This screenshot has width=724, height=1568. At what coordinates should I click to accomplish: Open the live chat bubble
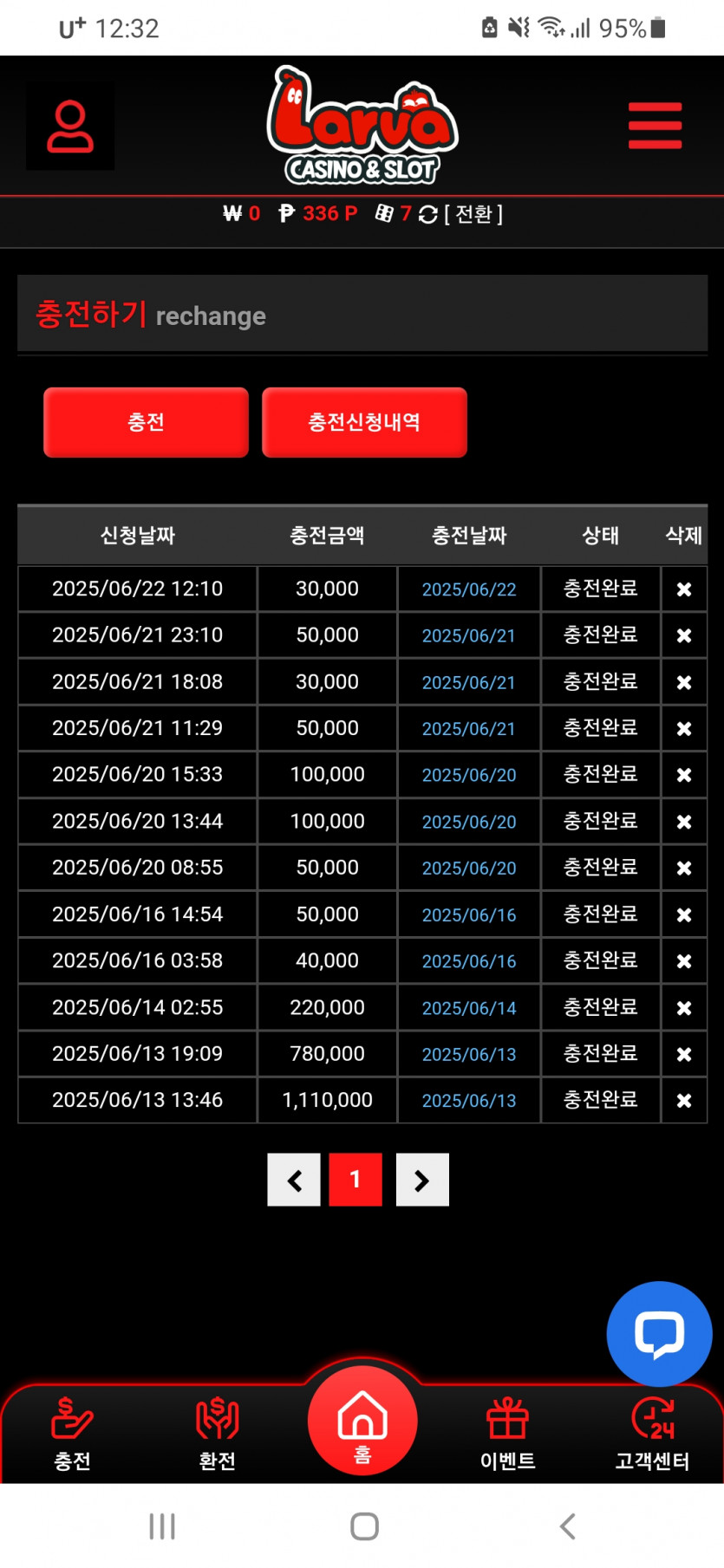coord(660,1333)
